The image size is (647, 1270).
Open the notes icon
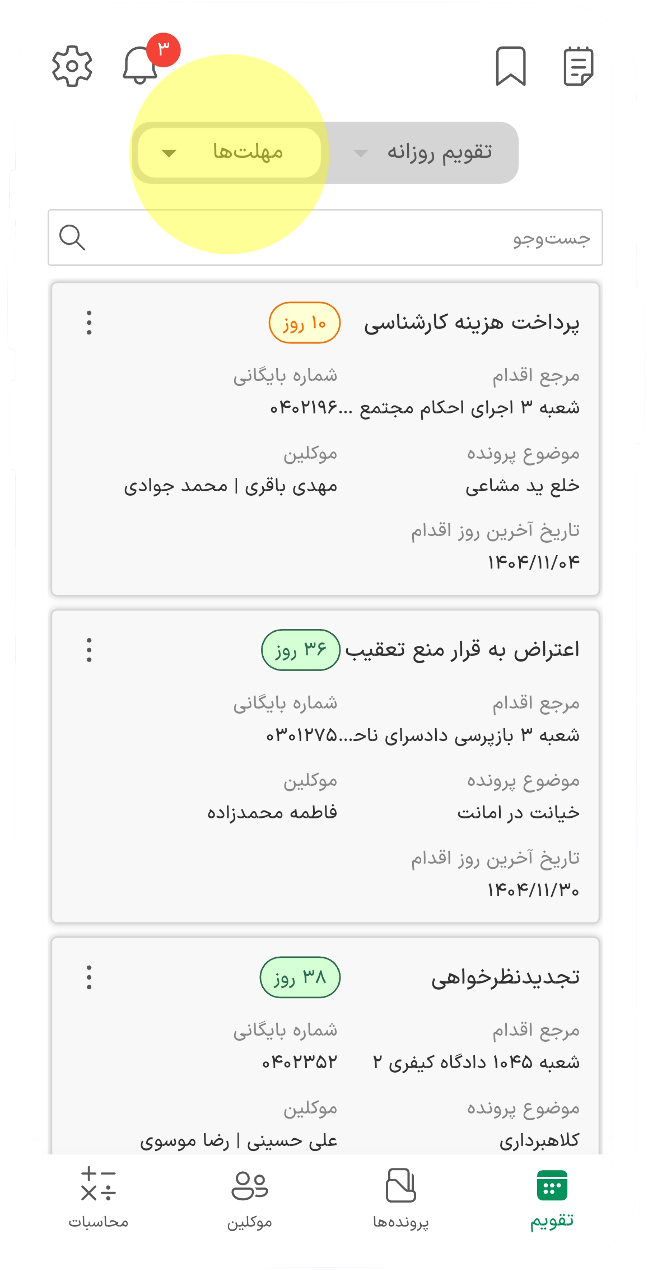tap(578, 66)
